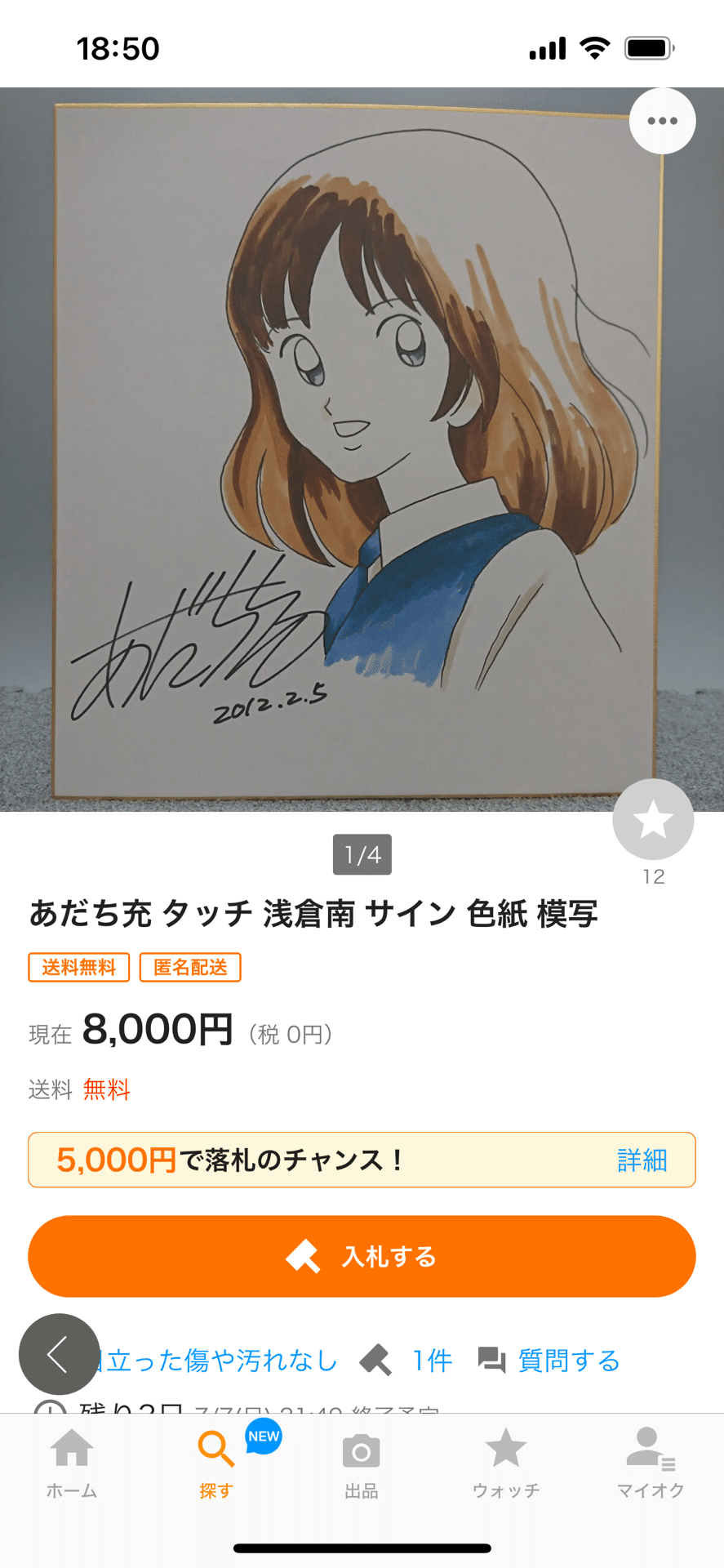Open the 出品 listing tab
The image size is (724, 1568).
[361, 1463]
